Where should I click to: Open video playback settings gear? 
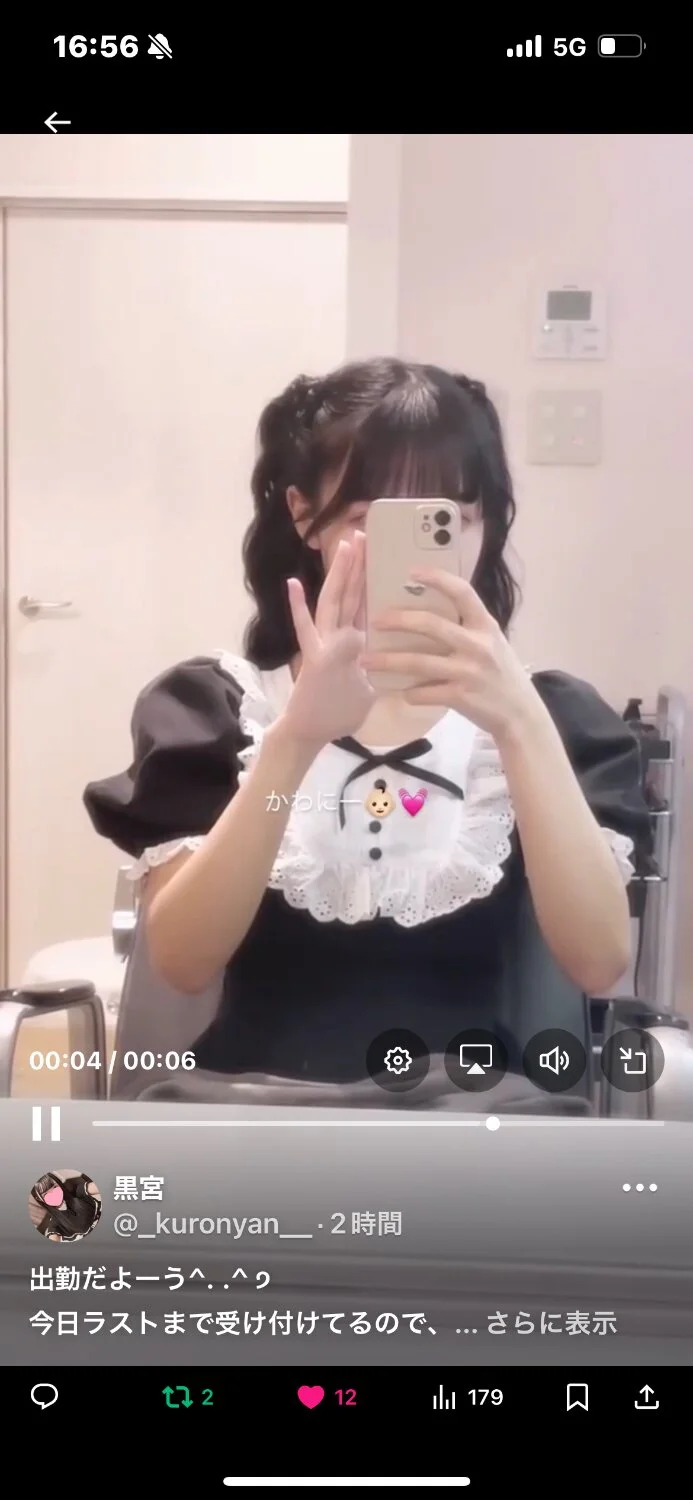click(x=398, y=1060)
